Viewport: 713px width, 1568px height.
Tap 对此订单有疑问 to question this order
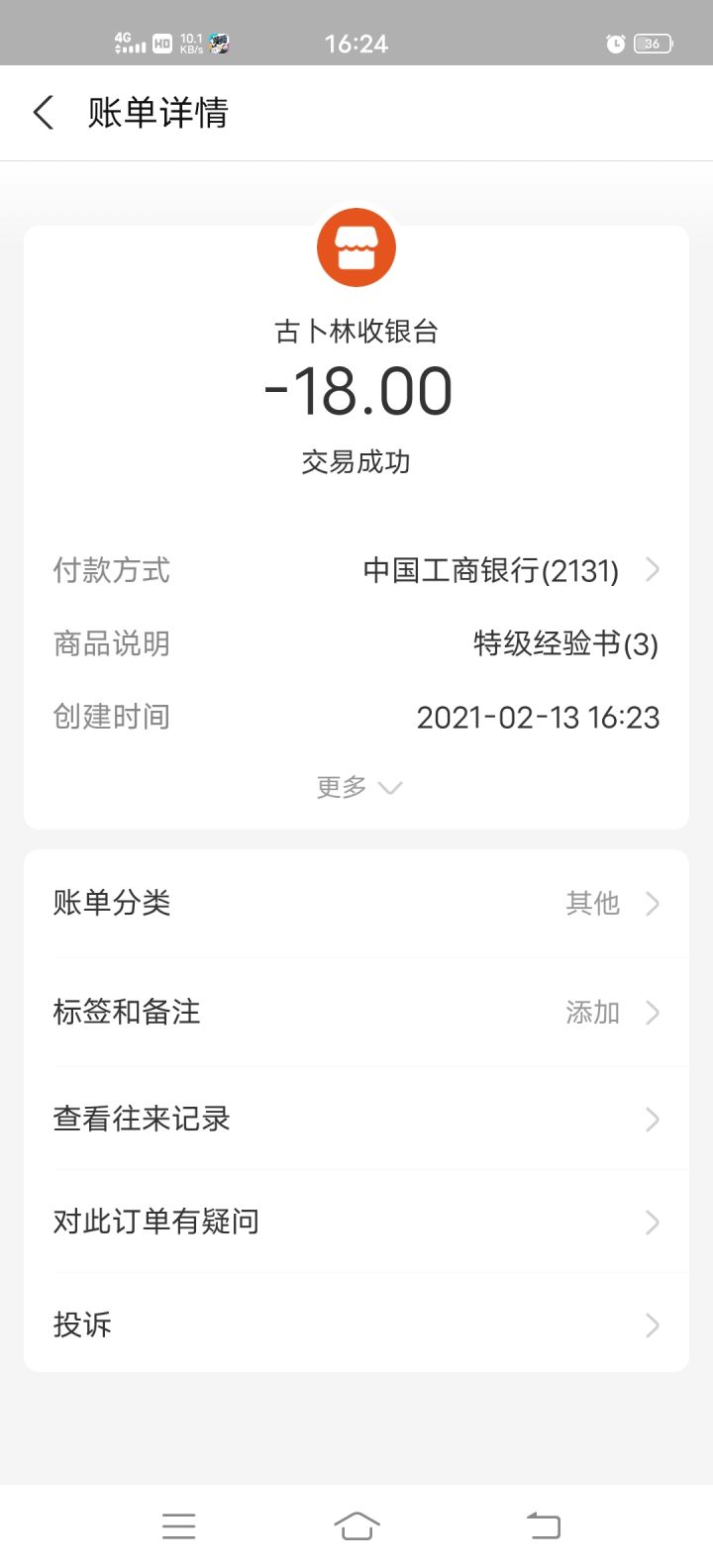(356, 1222)
